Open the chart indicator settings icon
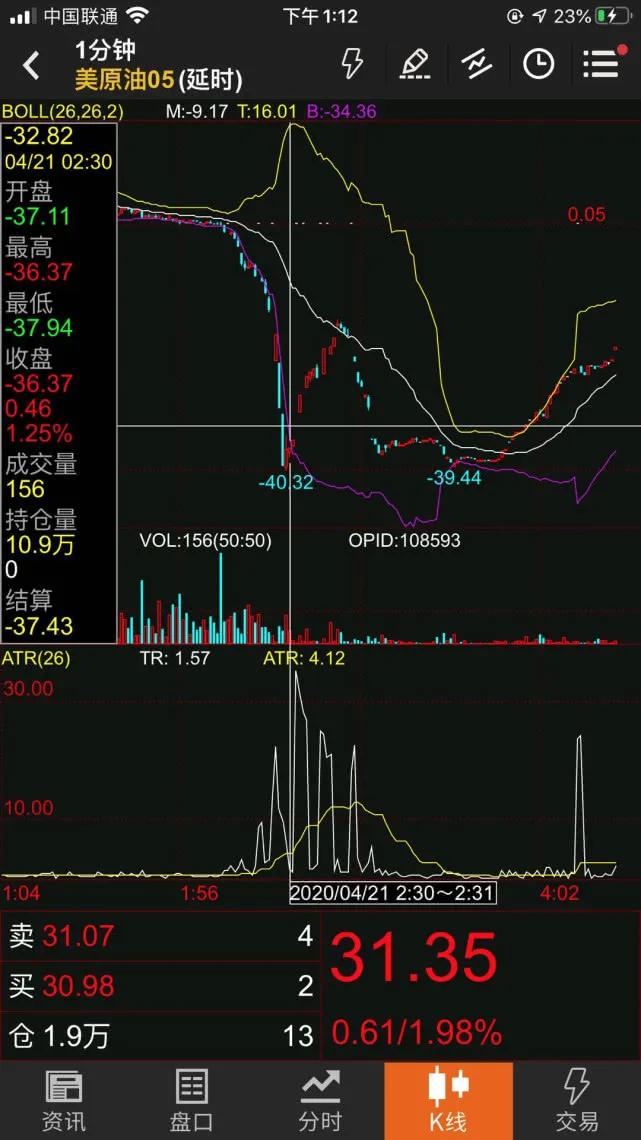Image resolution: width=641 pixels, height=1140 pixels. (477, 64)
